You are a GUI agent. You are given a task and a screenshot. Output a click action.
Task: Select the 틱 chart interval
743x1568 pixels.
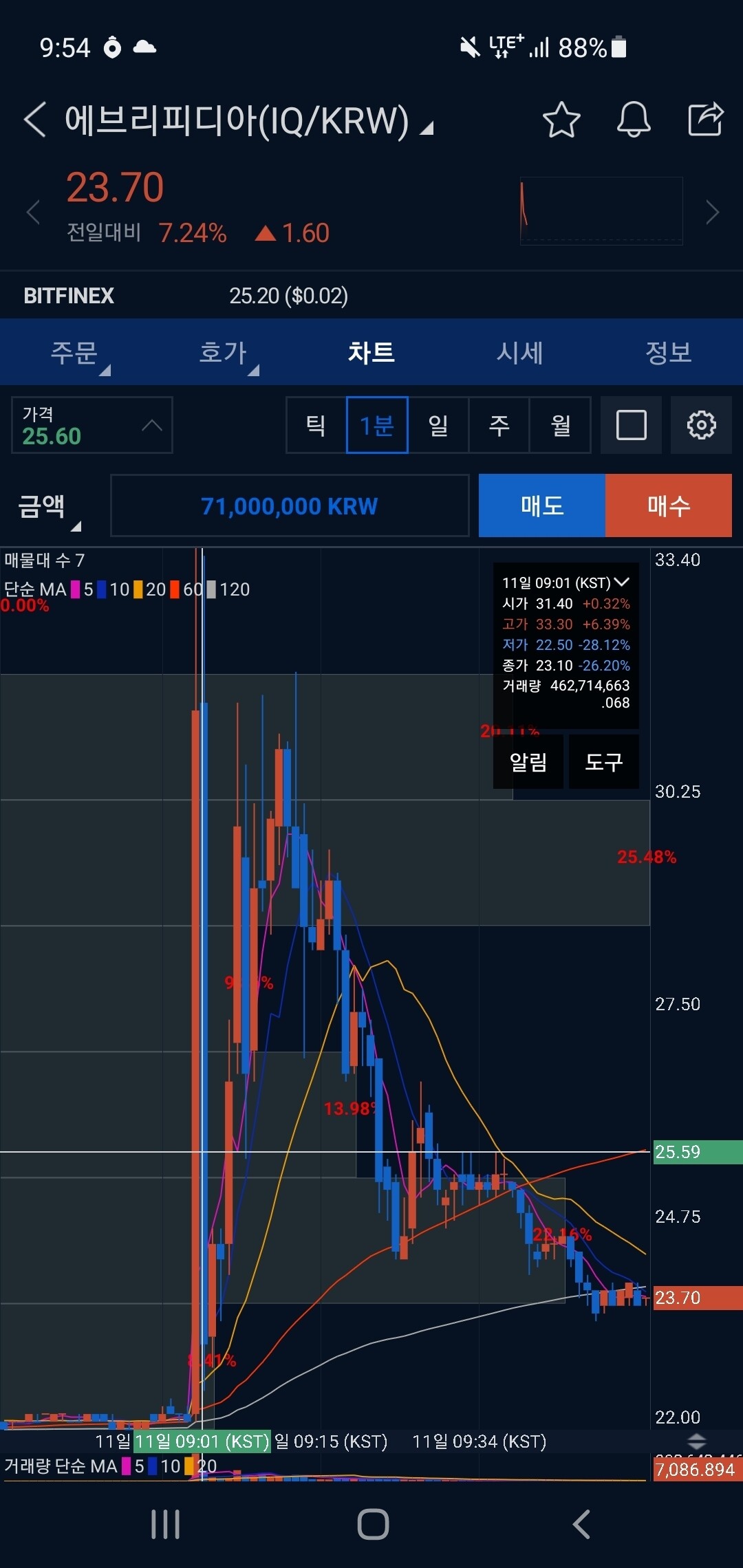tap(316, 425)
